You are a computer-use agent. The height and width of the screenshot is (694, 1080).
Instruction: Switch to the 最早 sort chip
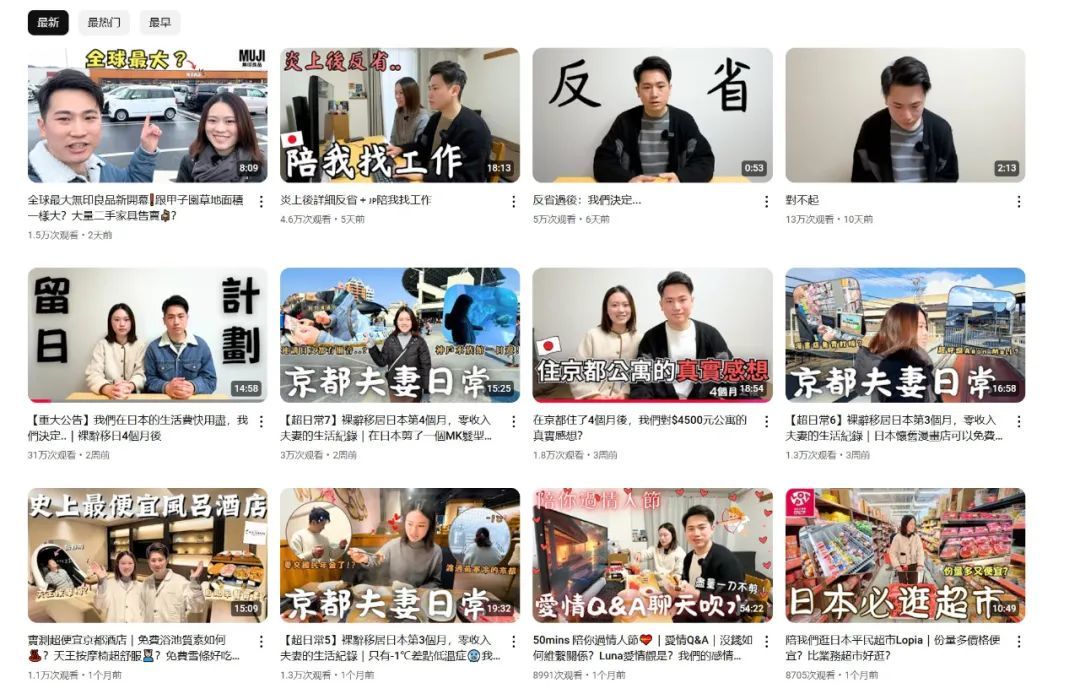[x=160, y=22]
